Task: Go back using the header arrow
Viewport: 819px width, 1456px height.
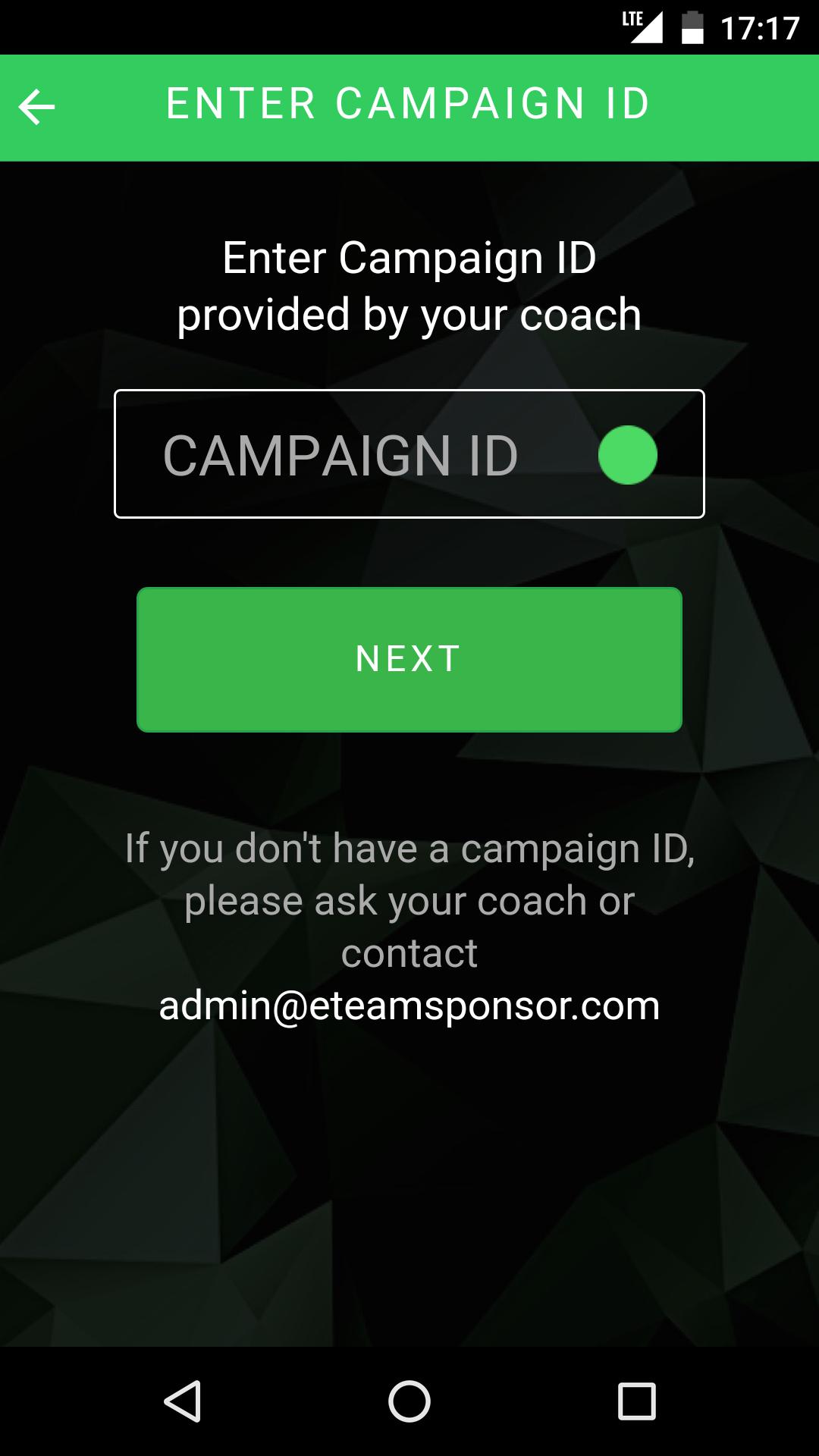Action: tap(36, 107)
